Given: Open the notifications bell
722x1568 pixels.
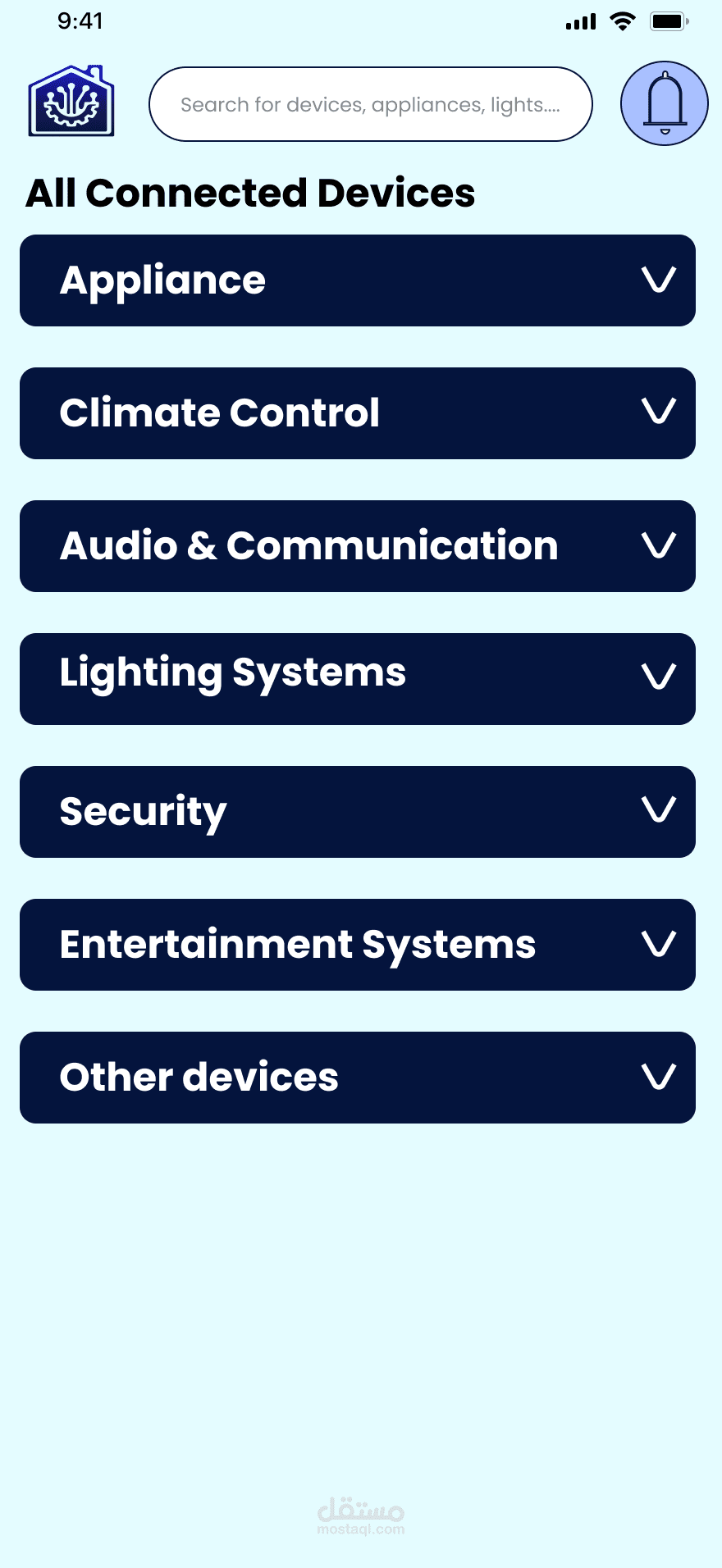Looking at the screenshot, I should click(x=664, y=103).
